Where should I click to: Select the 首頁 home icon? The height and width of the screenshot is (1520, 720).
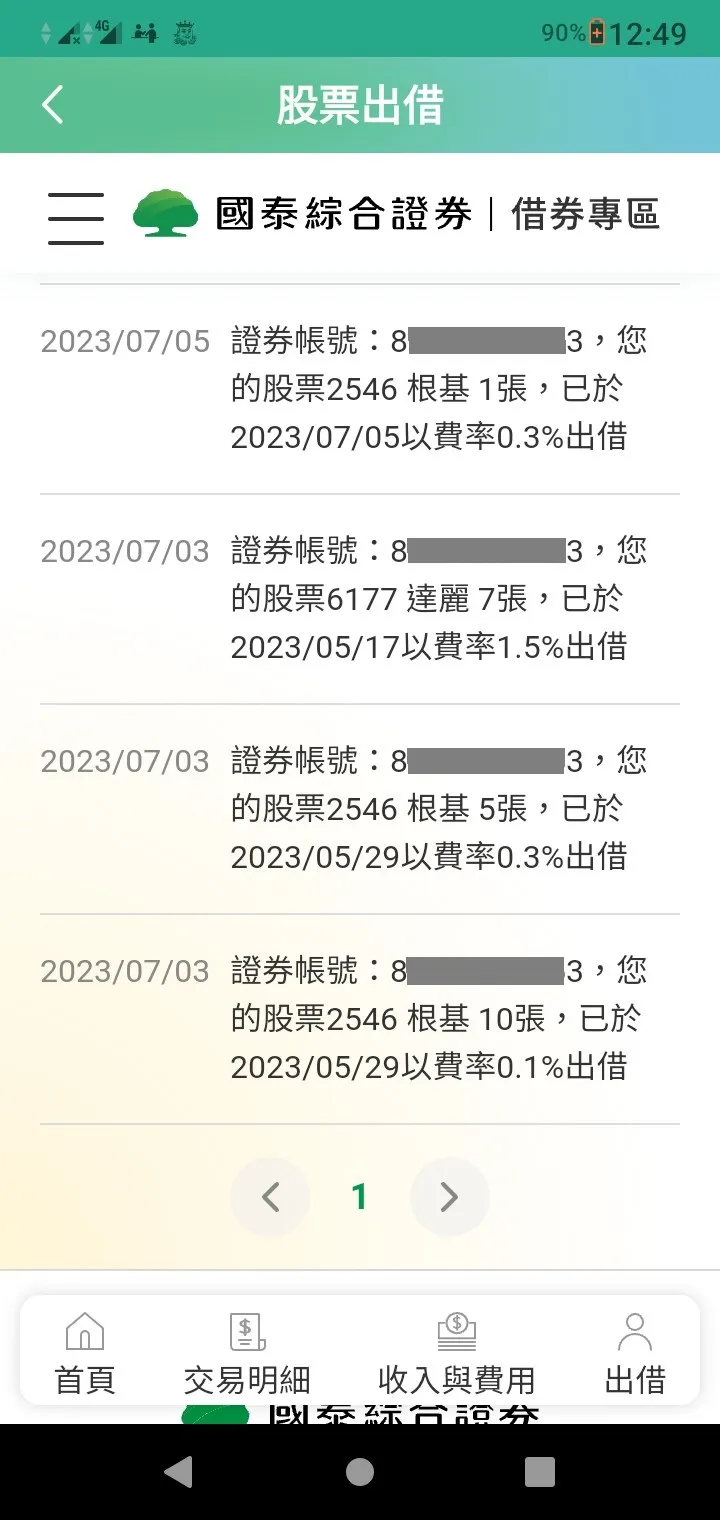(x=84, y=1332)
